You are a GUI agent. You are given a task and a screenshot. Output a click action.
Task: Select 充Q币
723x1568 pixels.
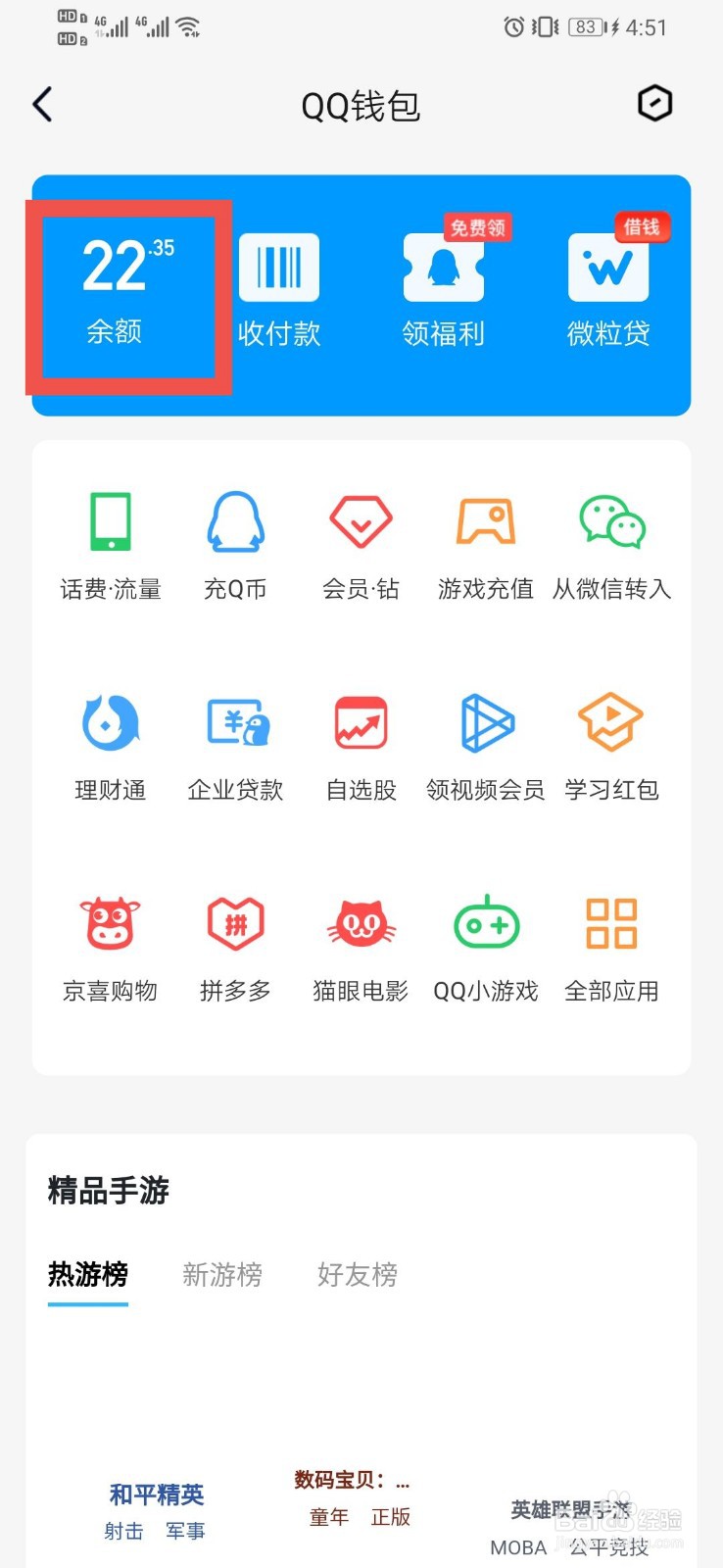pyautogui.click(x=235, y=547)
